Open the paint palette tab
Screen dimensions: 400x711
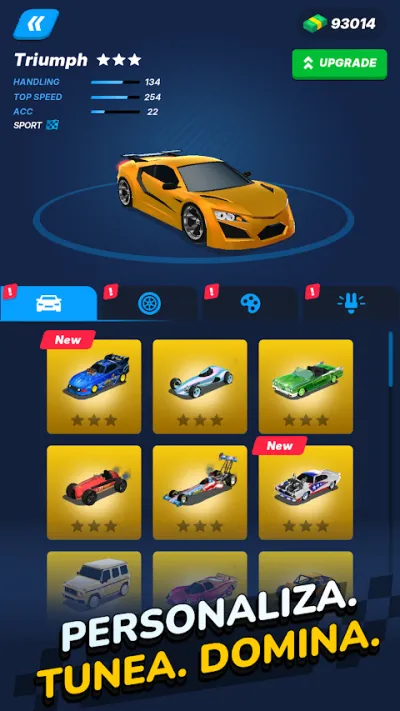250,303
